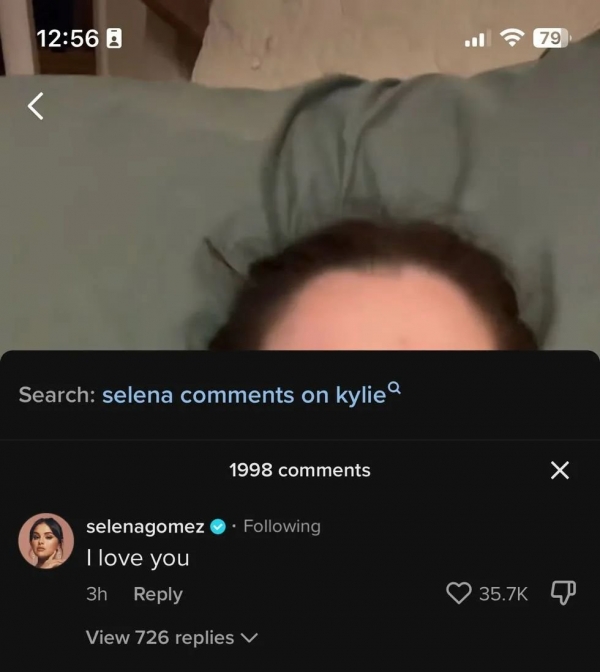Viewport: 600px width, 672px height.
Task: Open the selenagomez username
Action: click(145, 526)
